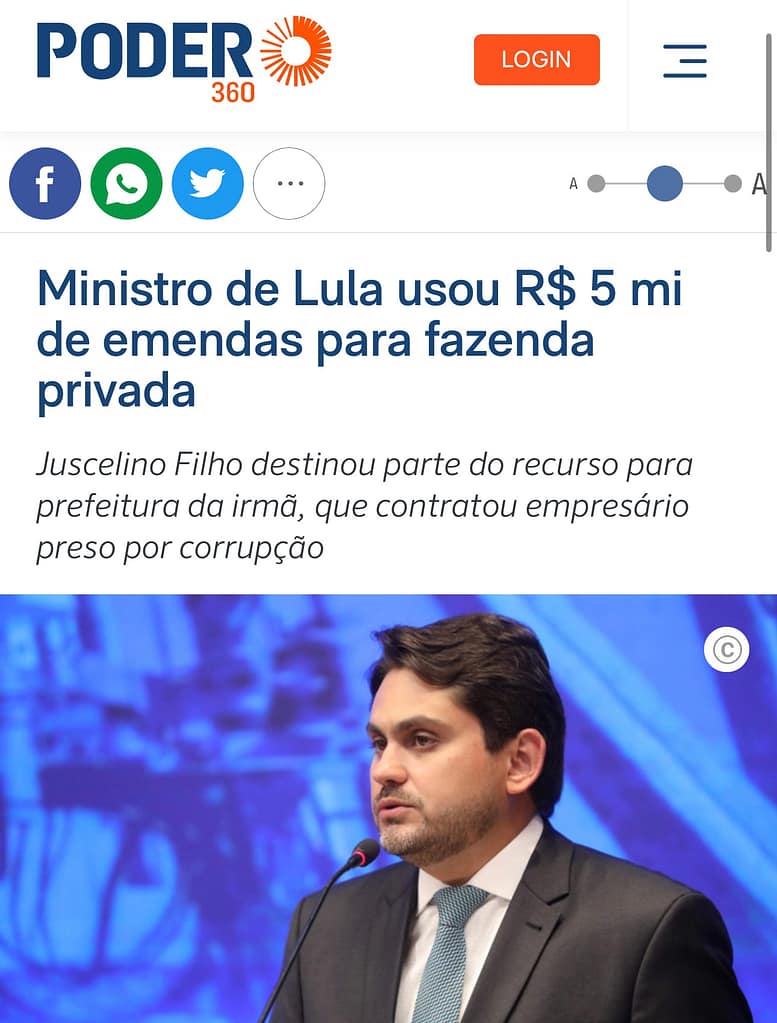The image size is (777, 1023).
Task: Set the largest font size on the slider
Action: click(x=733, y=183)
